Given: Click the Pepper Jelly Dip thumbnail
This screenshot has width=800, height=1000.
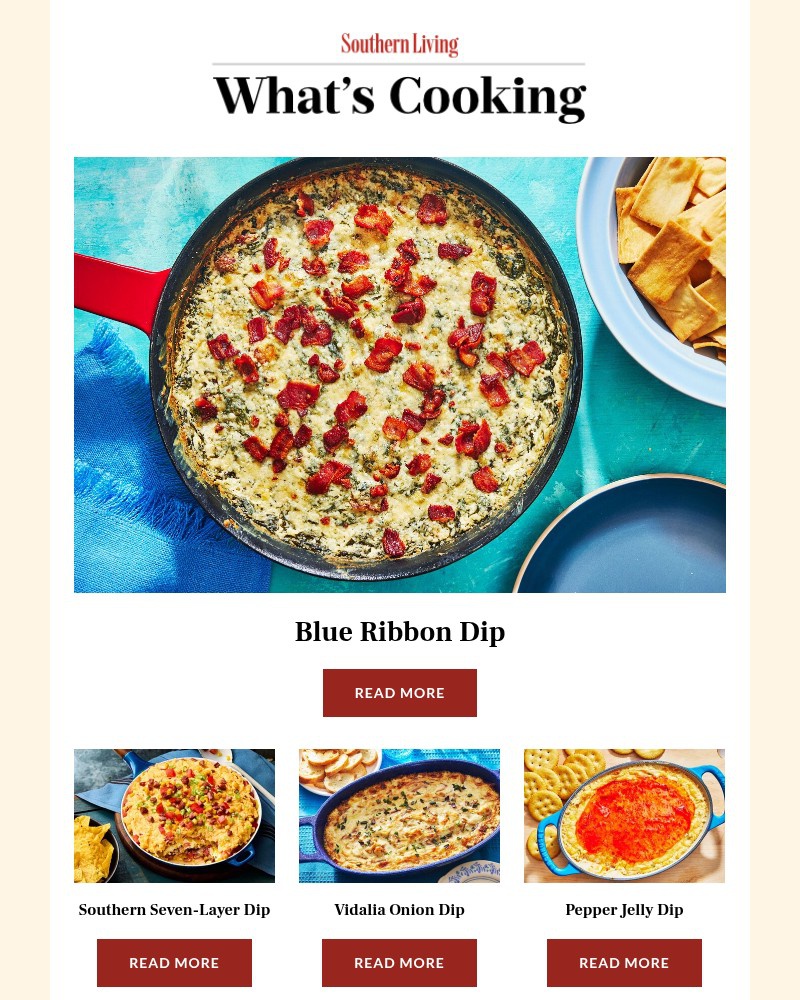Looking at the screenshot, I should [624, 815].
